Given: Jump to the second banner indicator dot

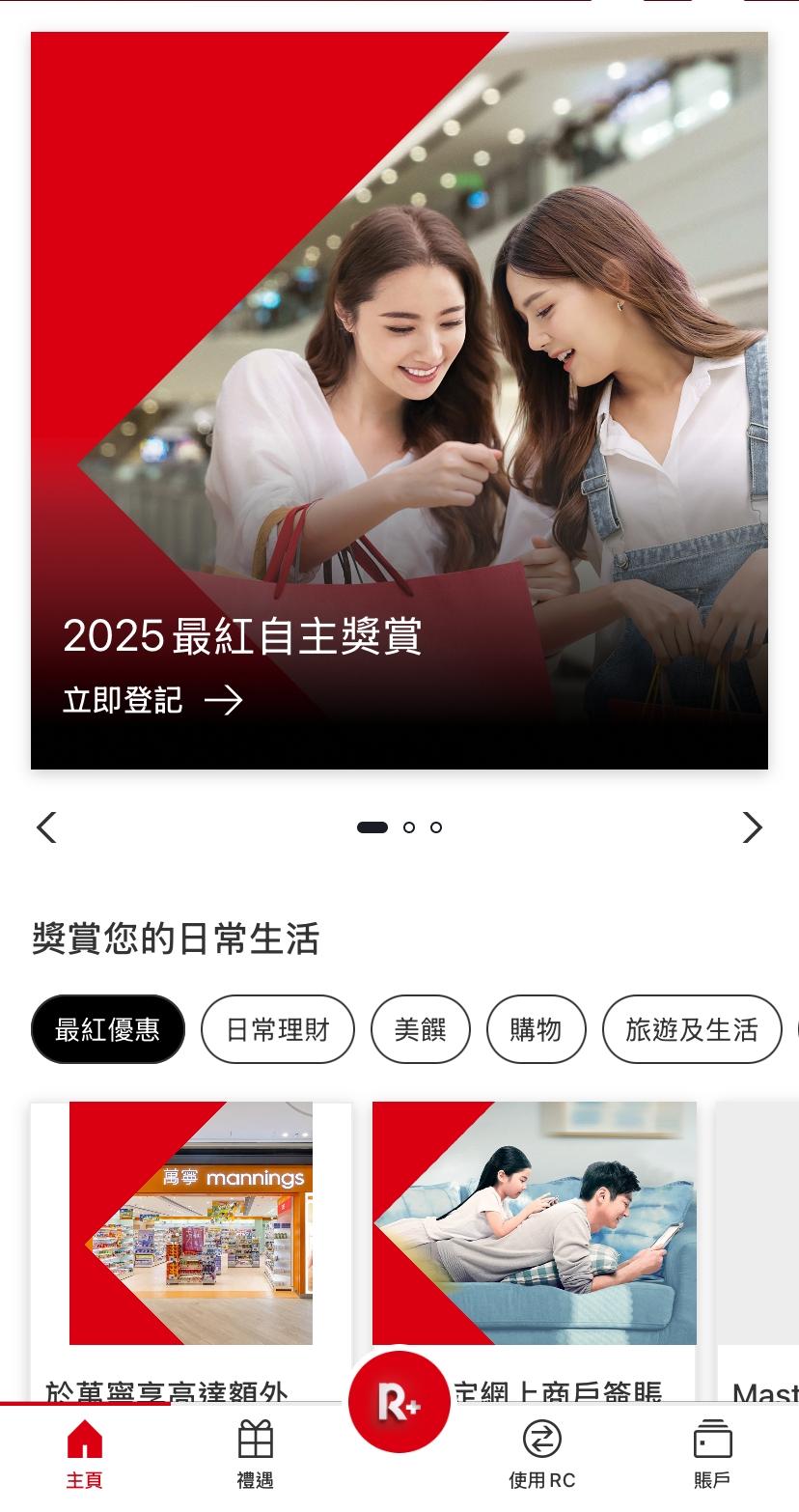Looking at the screenshot, I should coord(407,826).
